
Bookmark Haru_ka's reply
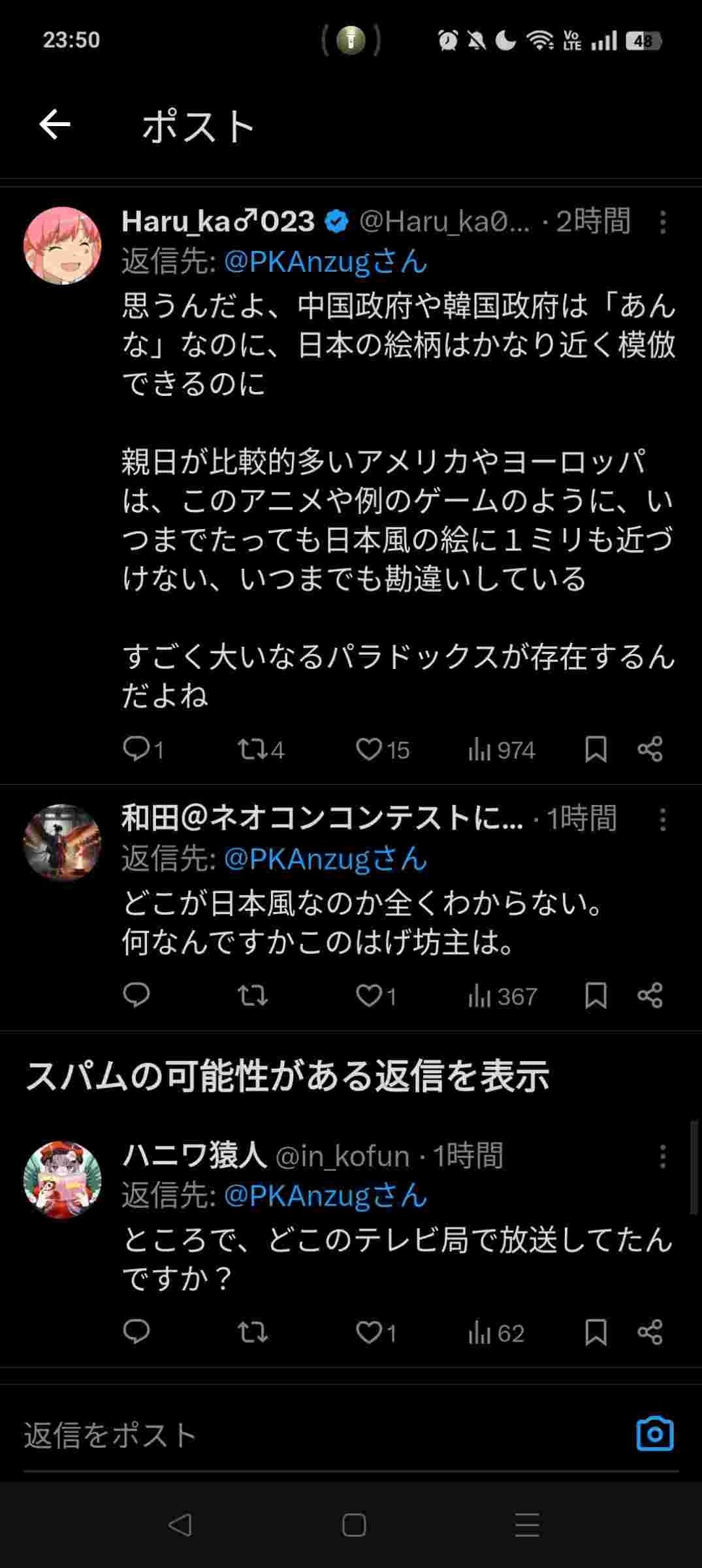pos(596,749)
